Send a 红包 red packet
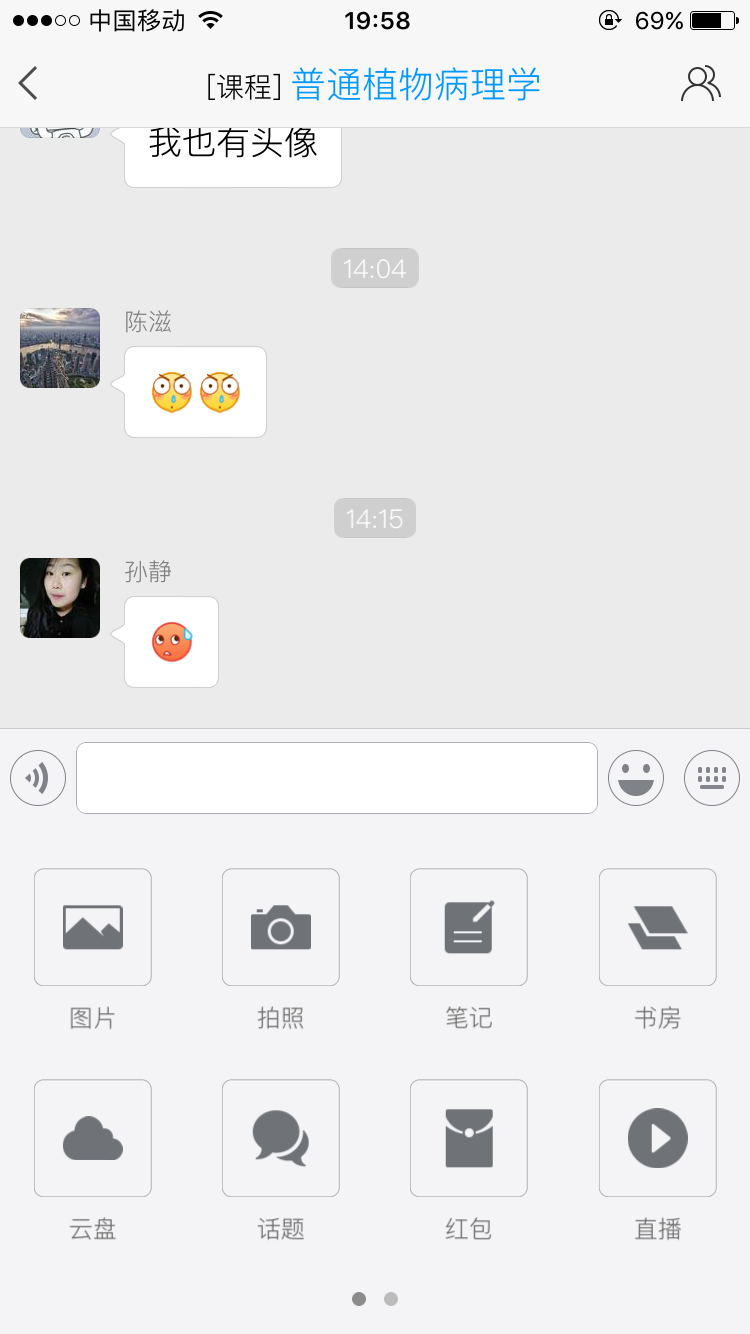 469,1138
